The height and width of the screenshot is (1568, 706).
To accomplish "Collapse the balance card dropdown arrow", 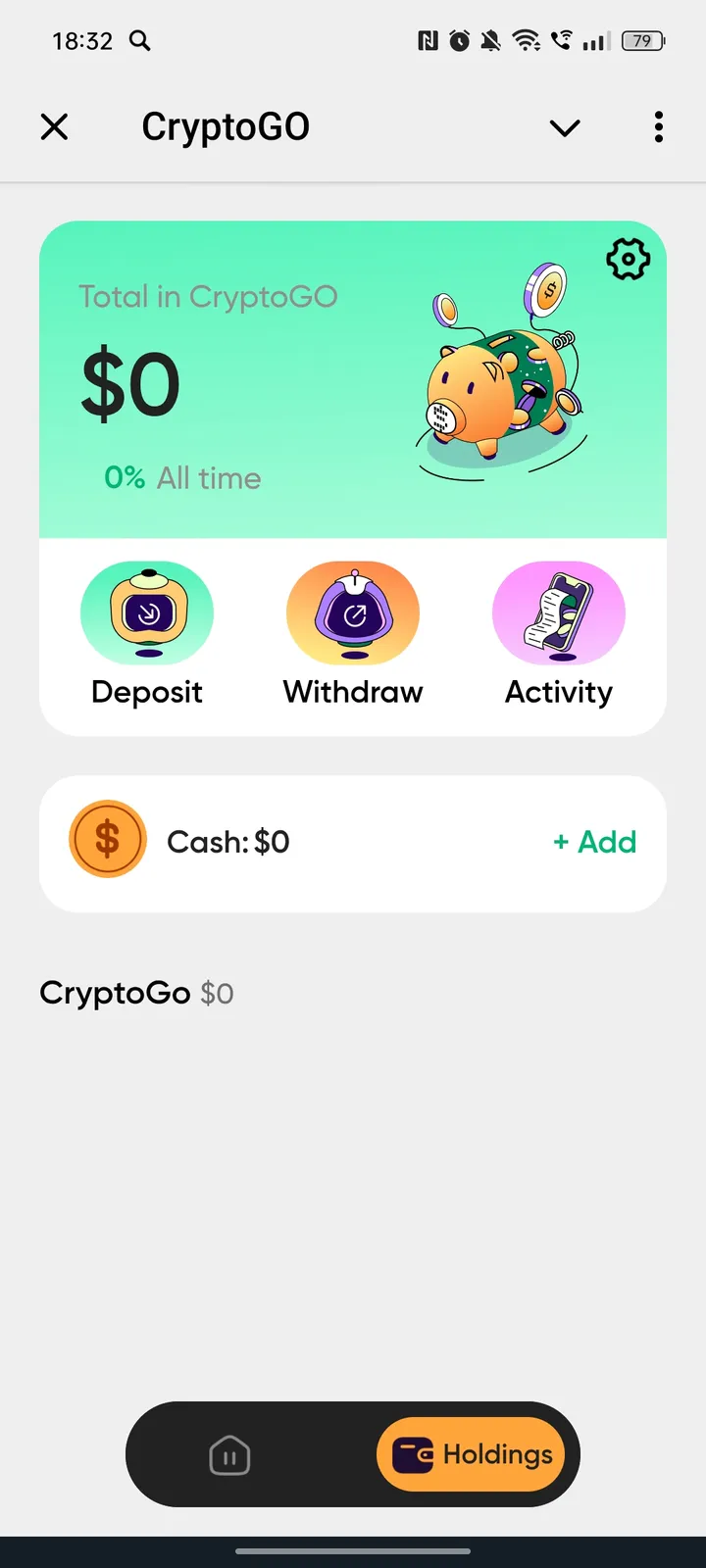I will click(x=564, y=127).
